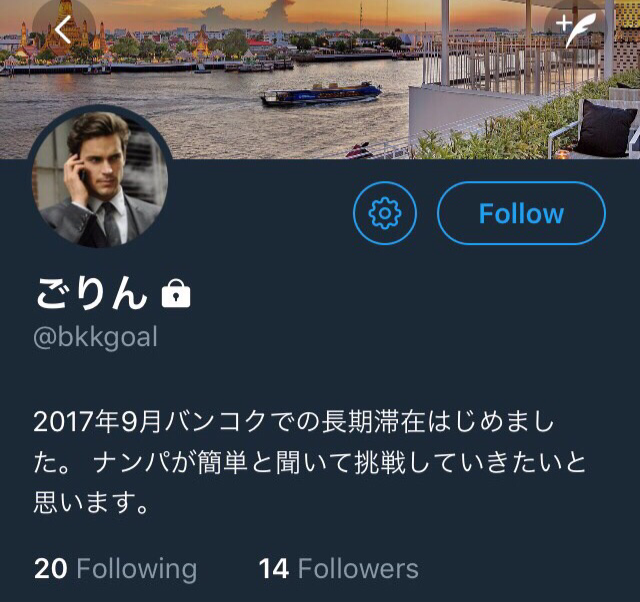Image resolution: width=640 pixels, height=602 pixels.
Task: Go back using the top-left arrow
Action: click(x=62, y=30)
